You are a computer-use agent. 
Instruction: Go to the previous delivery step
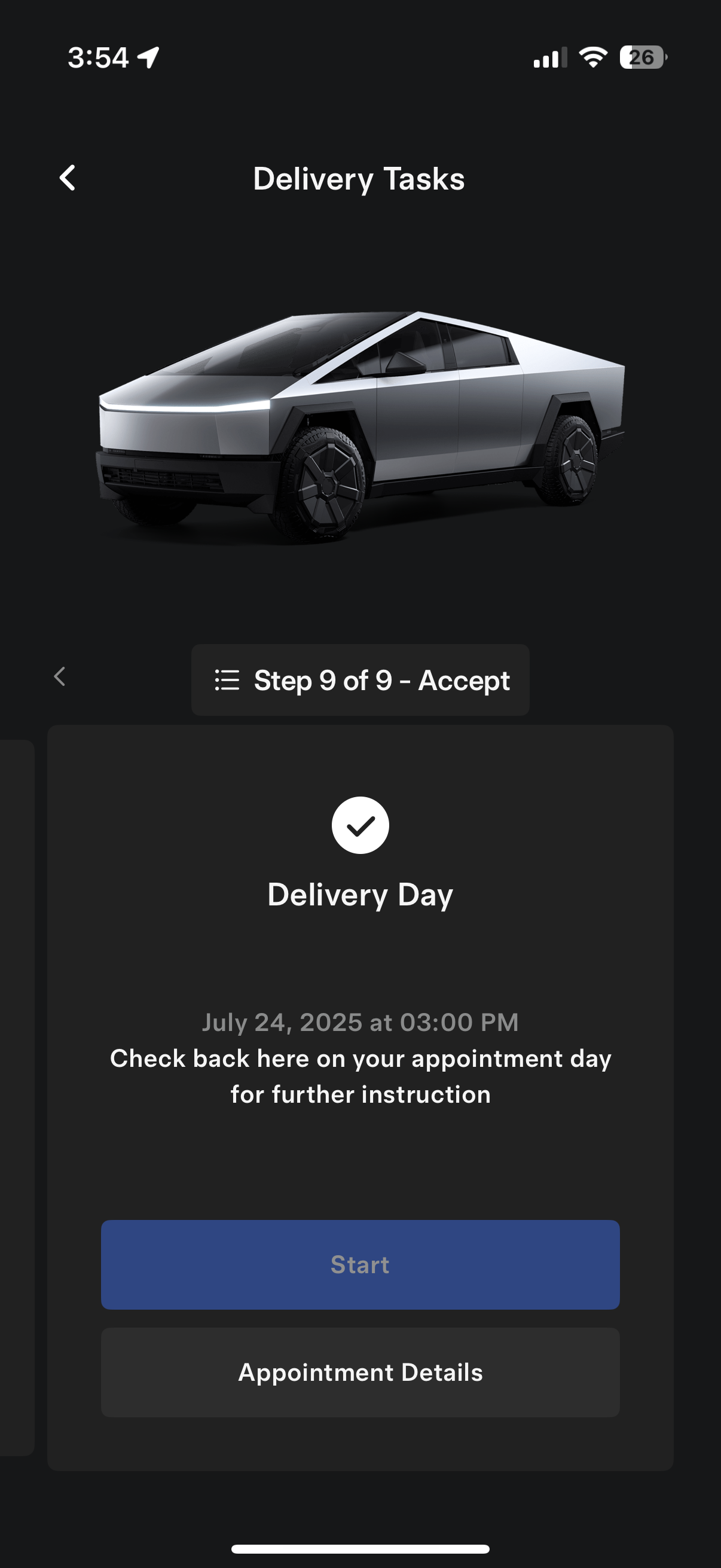[60, 676]
